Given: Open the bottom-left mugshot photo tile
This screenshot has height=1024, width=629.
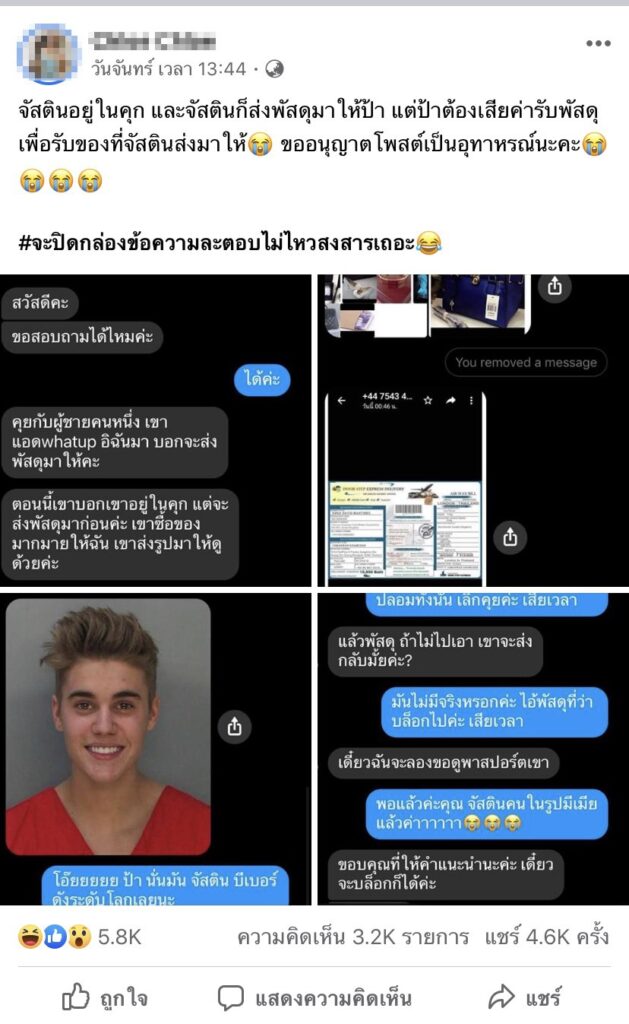Looking at the screenshot, I should (155, 749).
